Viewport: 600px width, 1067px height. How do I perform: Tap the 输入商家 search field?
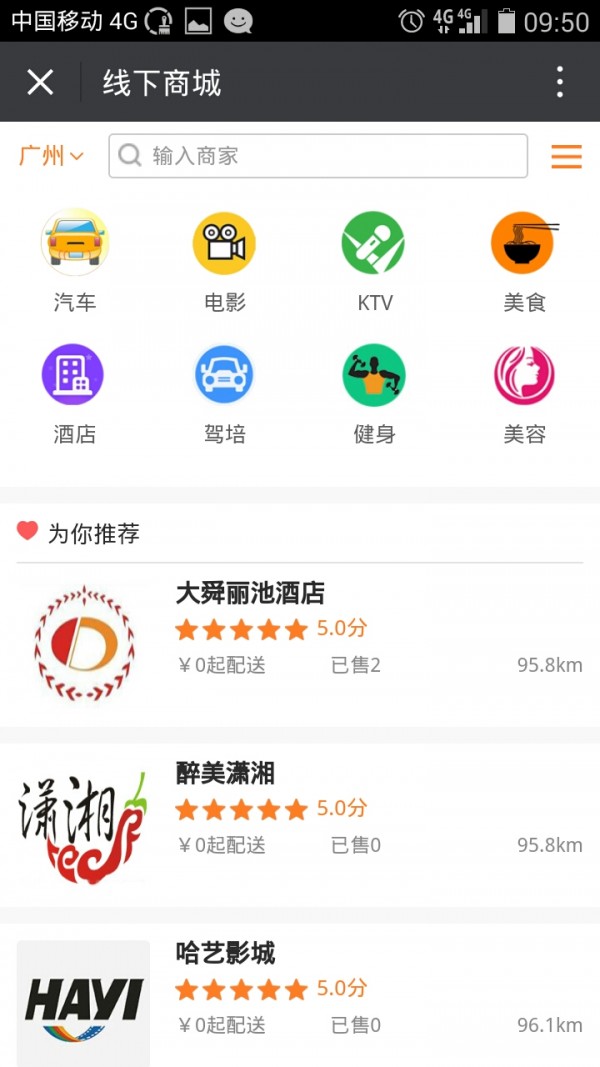click(x=318, y=156)
